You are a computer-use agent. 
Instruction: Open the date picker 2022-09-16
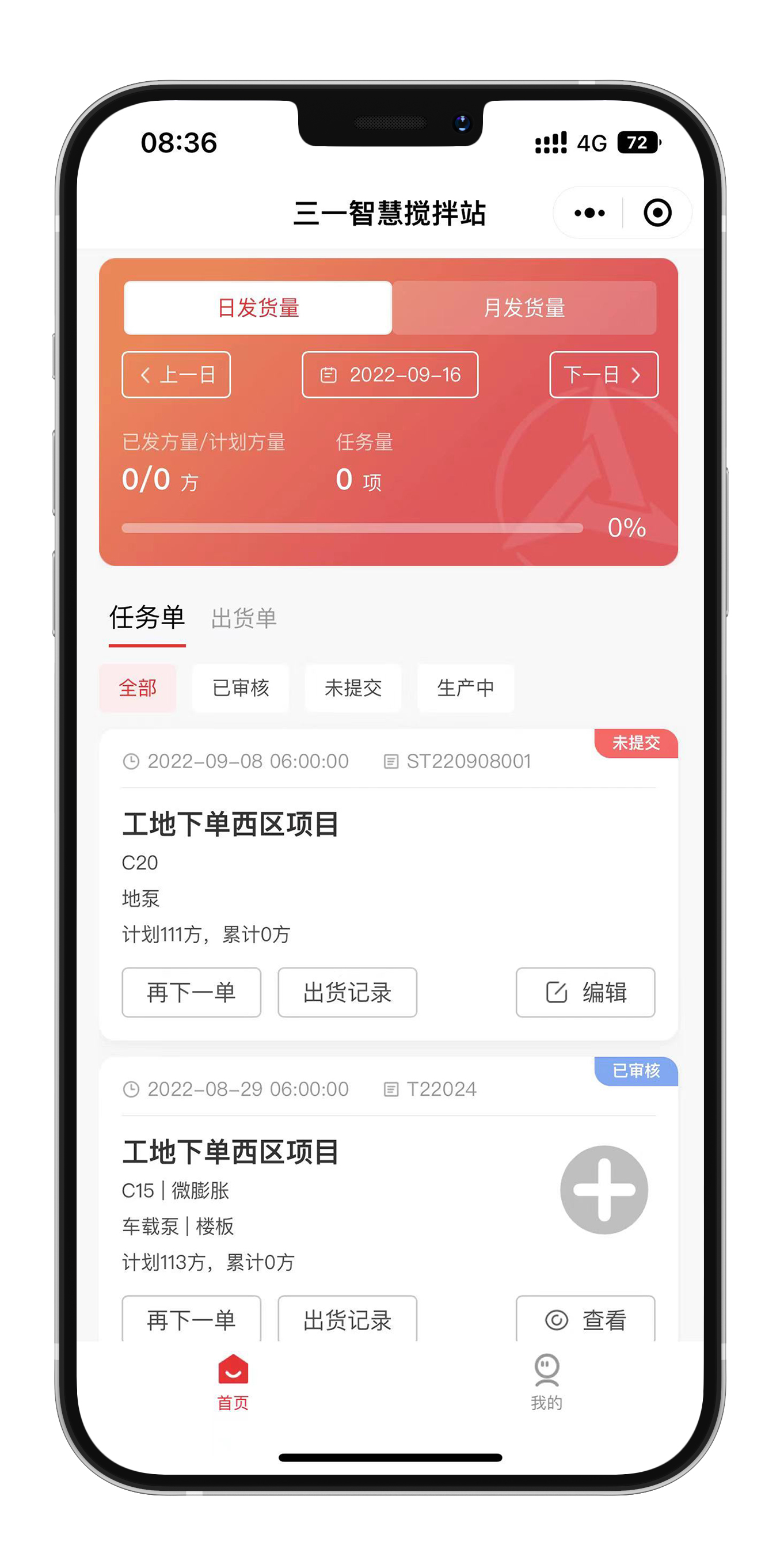click(390, 375)
